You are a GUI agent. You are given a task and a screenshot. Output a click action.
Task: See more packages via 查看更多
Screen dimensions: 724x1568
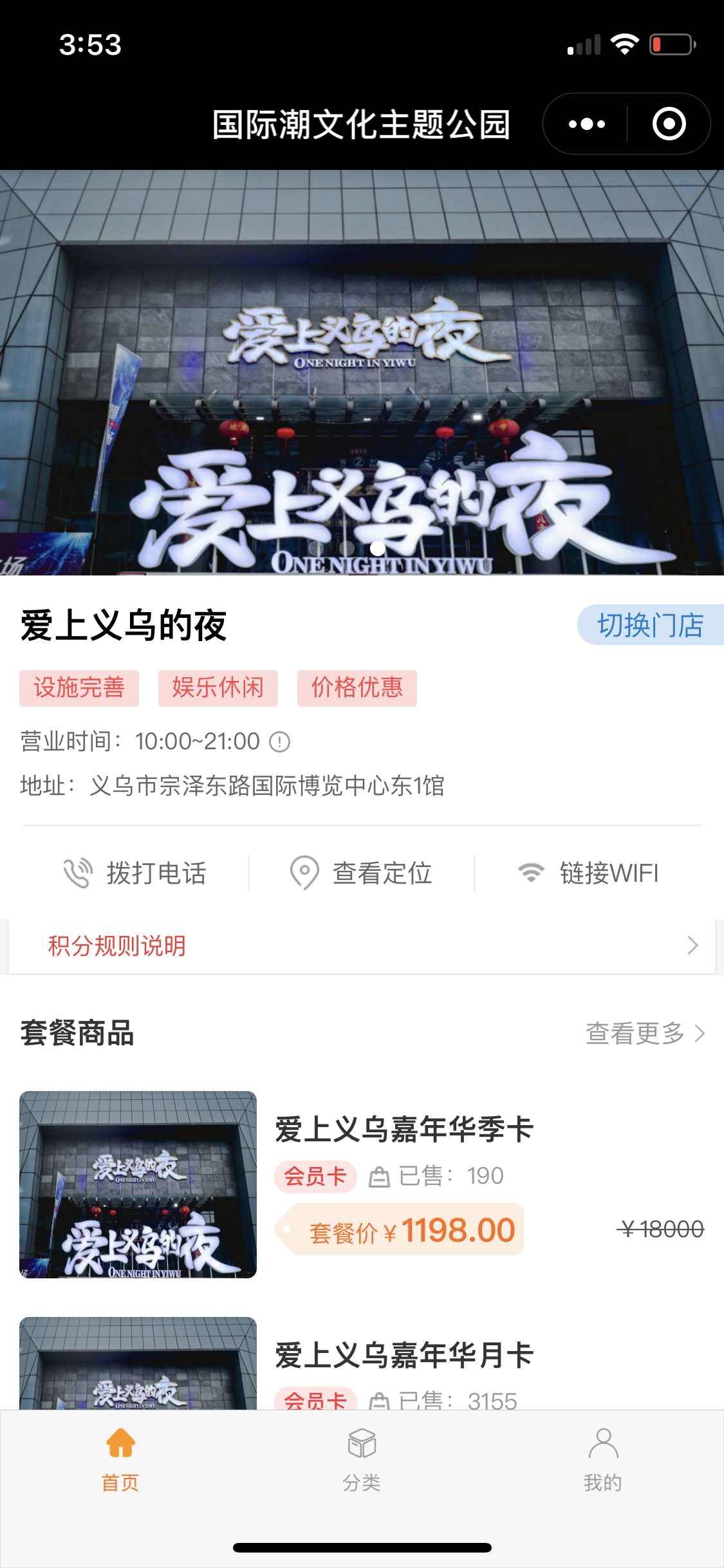click(x=644, y=1033)
